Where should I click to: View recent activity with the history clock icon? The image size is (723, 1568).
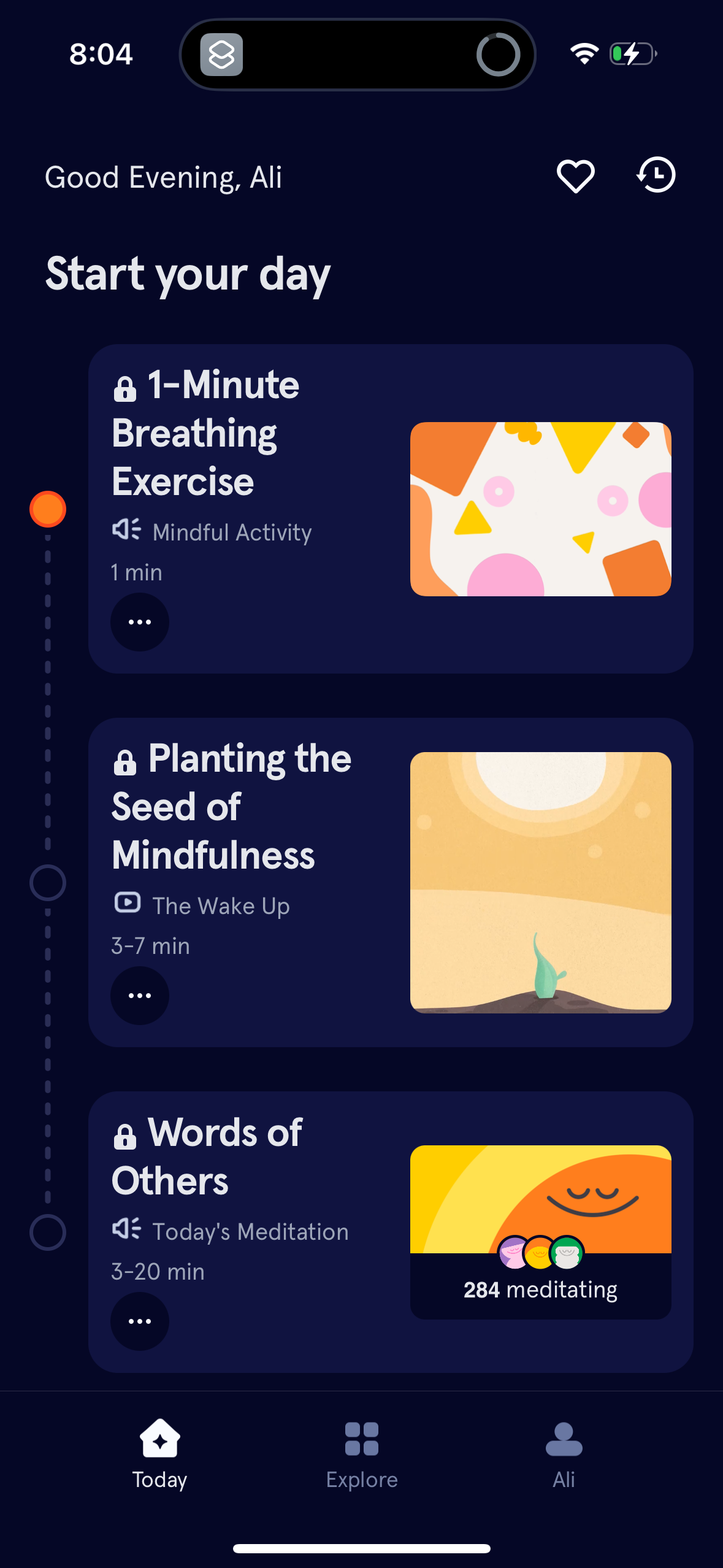656,176
